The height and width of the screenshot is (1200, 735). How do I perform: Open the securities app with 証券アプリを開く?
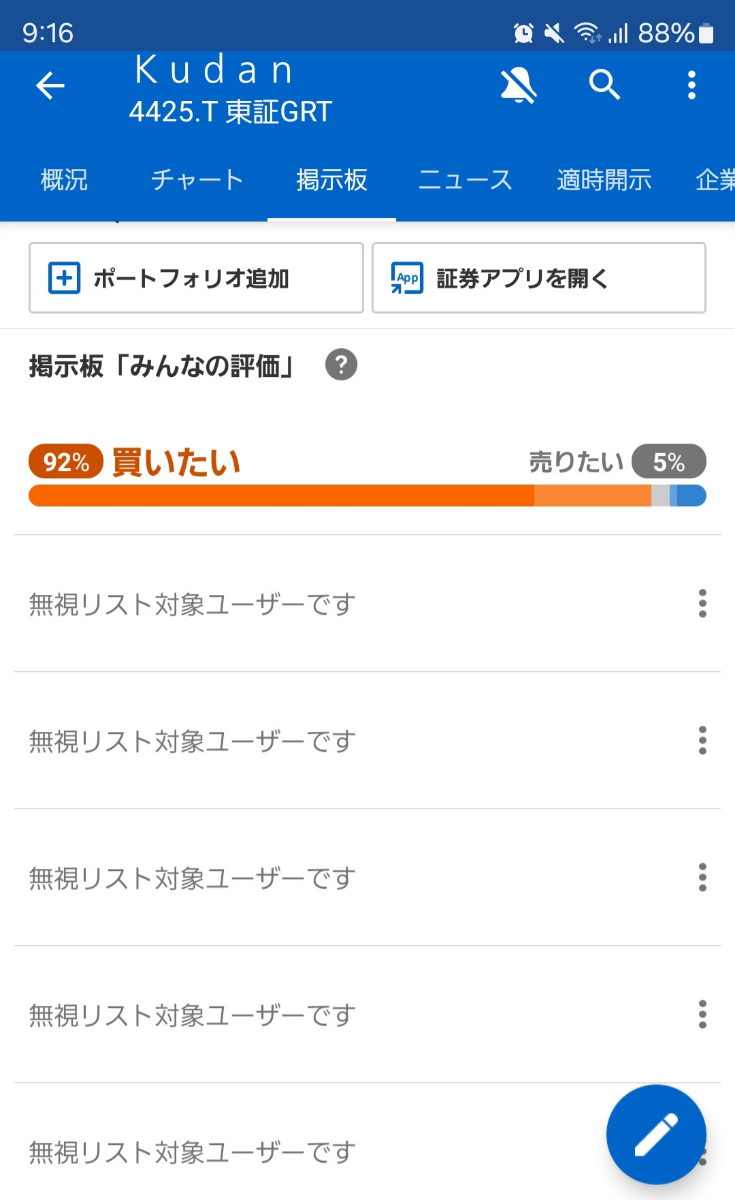tap(539, 278)
